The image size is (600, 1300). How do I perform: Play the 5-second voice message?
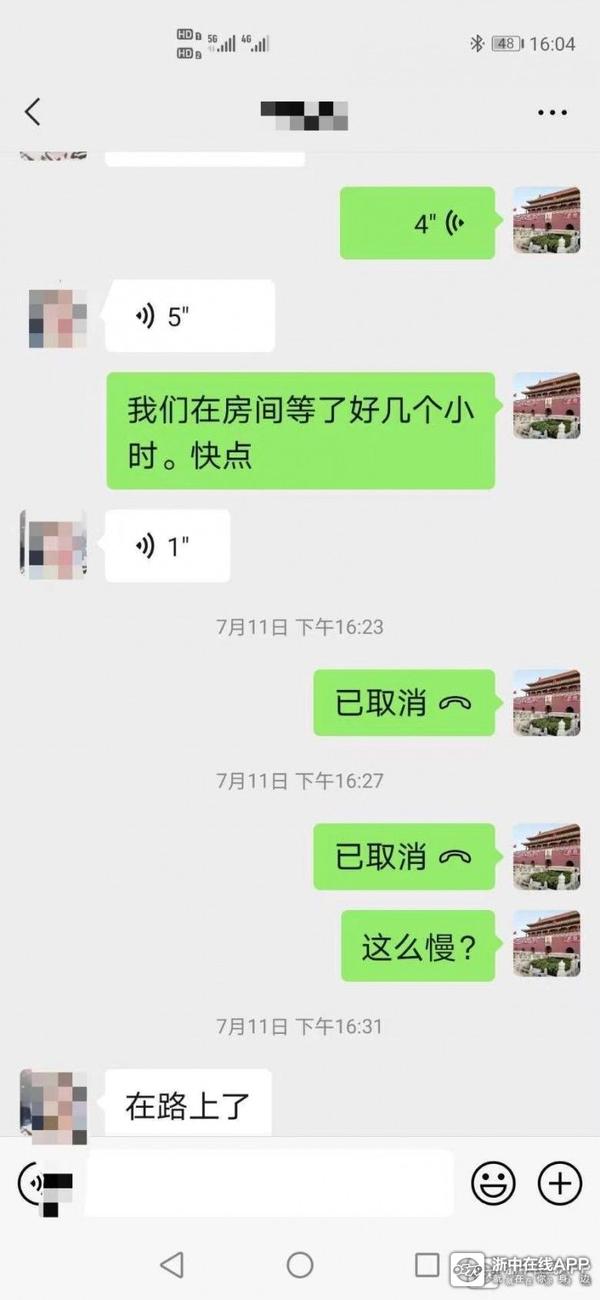click(x=189, y=317)
